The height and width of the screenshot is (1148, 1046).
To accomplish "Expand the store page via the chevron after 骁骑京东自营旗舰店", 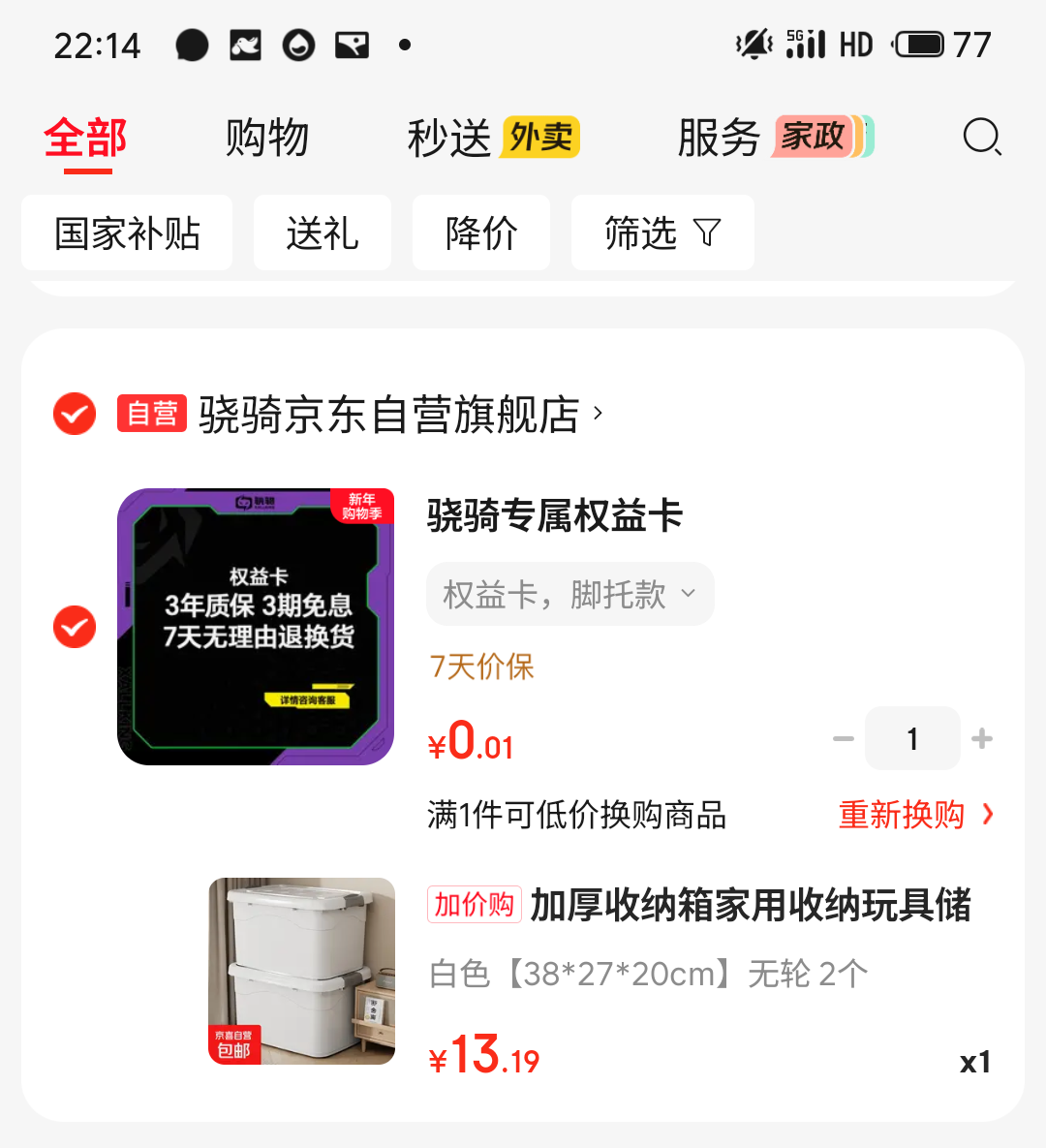I will (597, 413).
